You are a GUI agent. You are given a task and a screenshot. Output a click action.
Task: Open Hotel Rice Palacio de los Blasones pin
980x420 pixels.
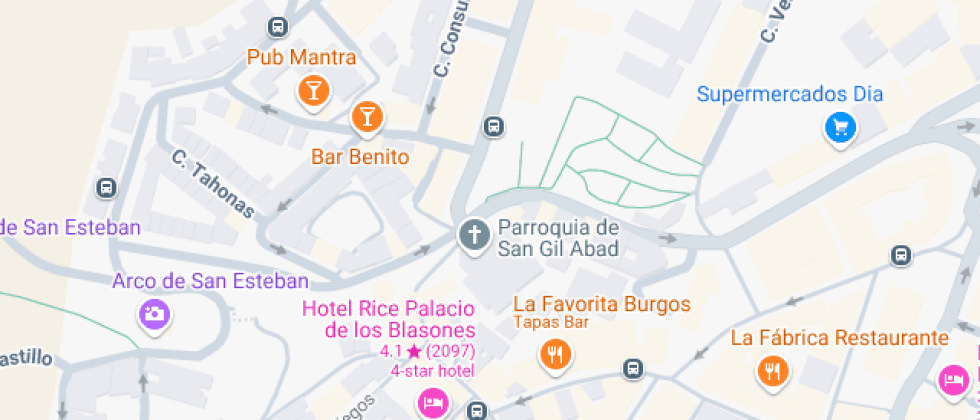[432, 402]
